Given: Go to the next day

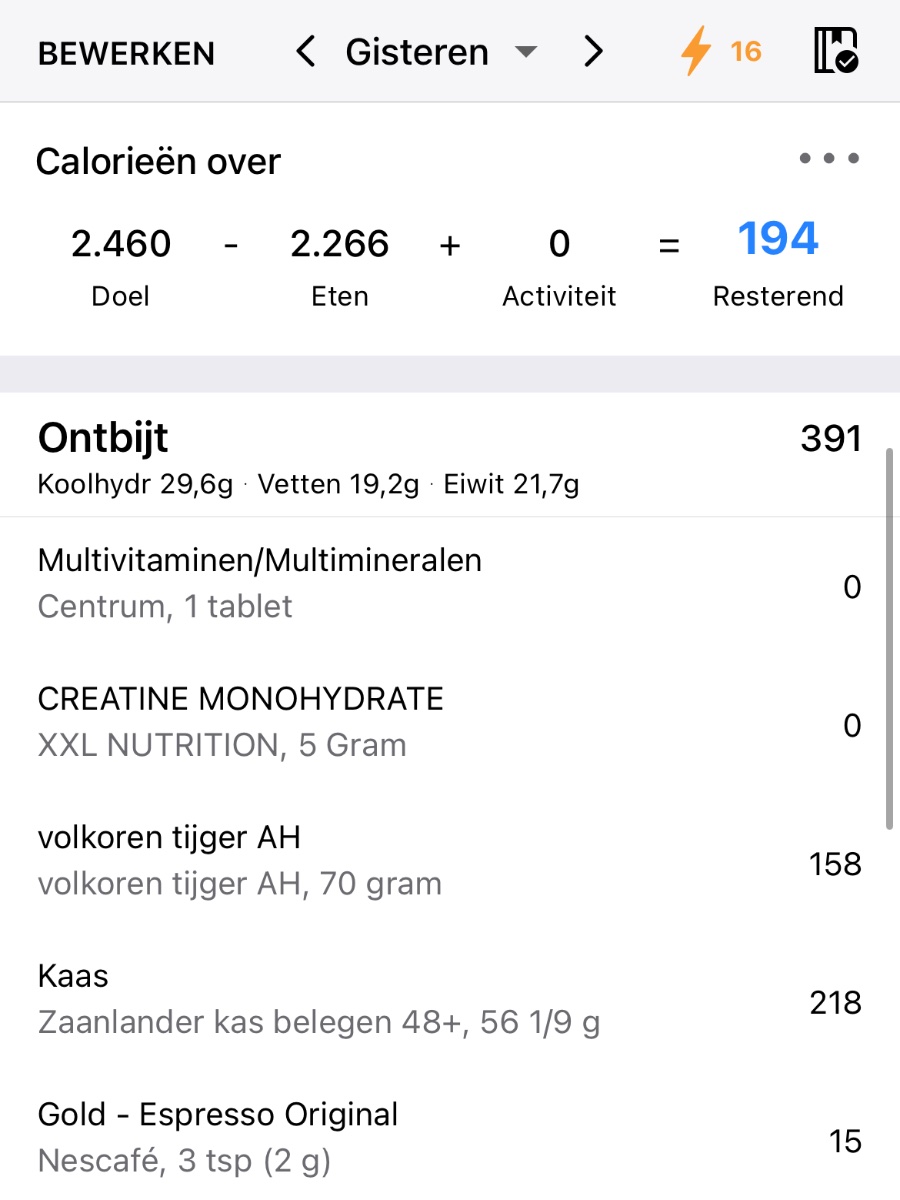Looking at the screenshot, I should click(594, 52).
